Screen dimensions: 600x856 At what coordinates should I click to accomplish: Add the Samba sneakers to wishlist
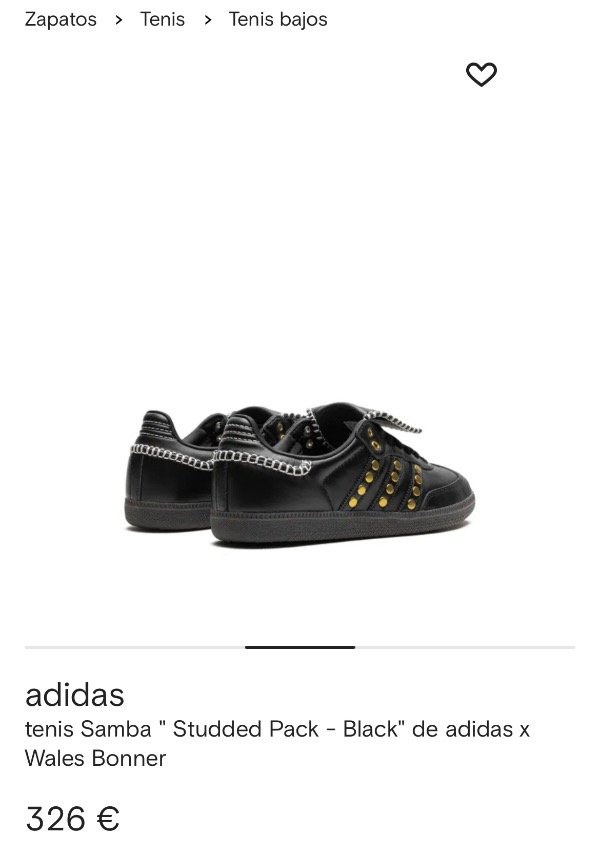(481, 74)
